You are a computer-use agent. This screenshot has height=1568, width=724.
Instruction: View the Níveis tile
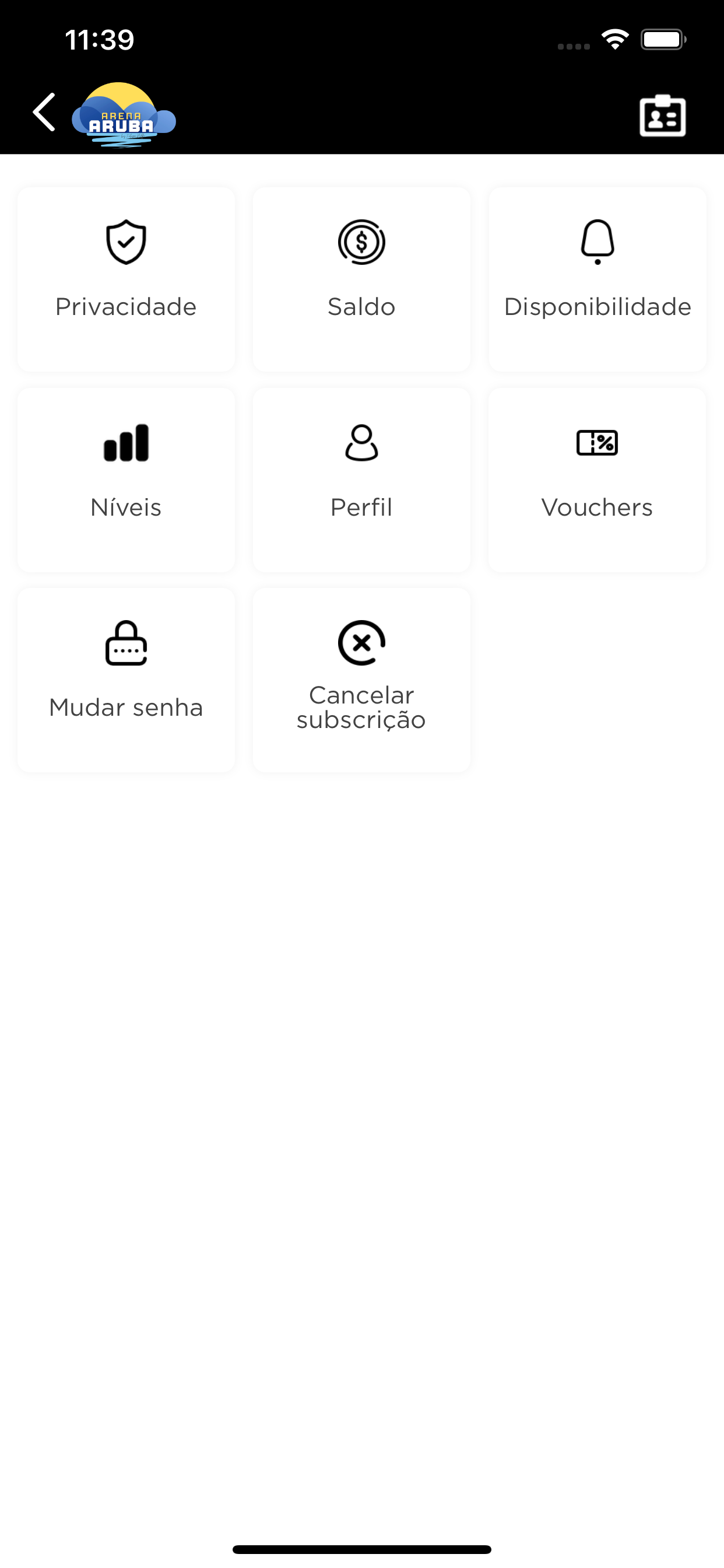pos(126,480)
